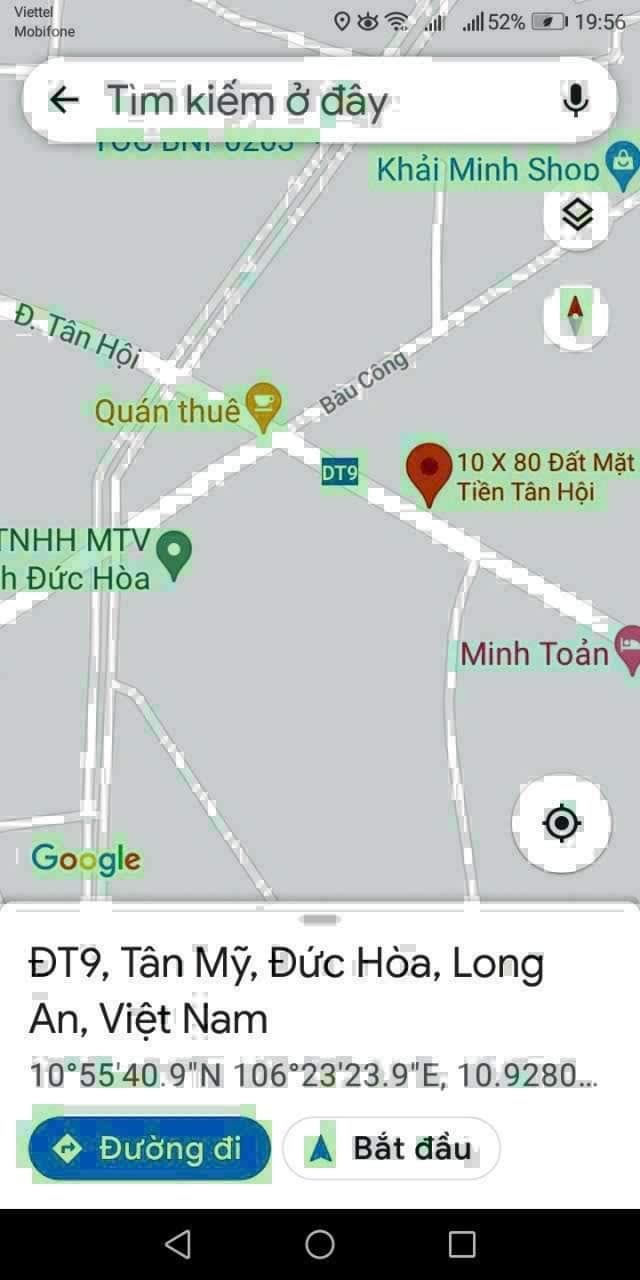Get directions with Đường đi button
The image size is (640, 1280).
(150, 1149)
